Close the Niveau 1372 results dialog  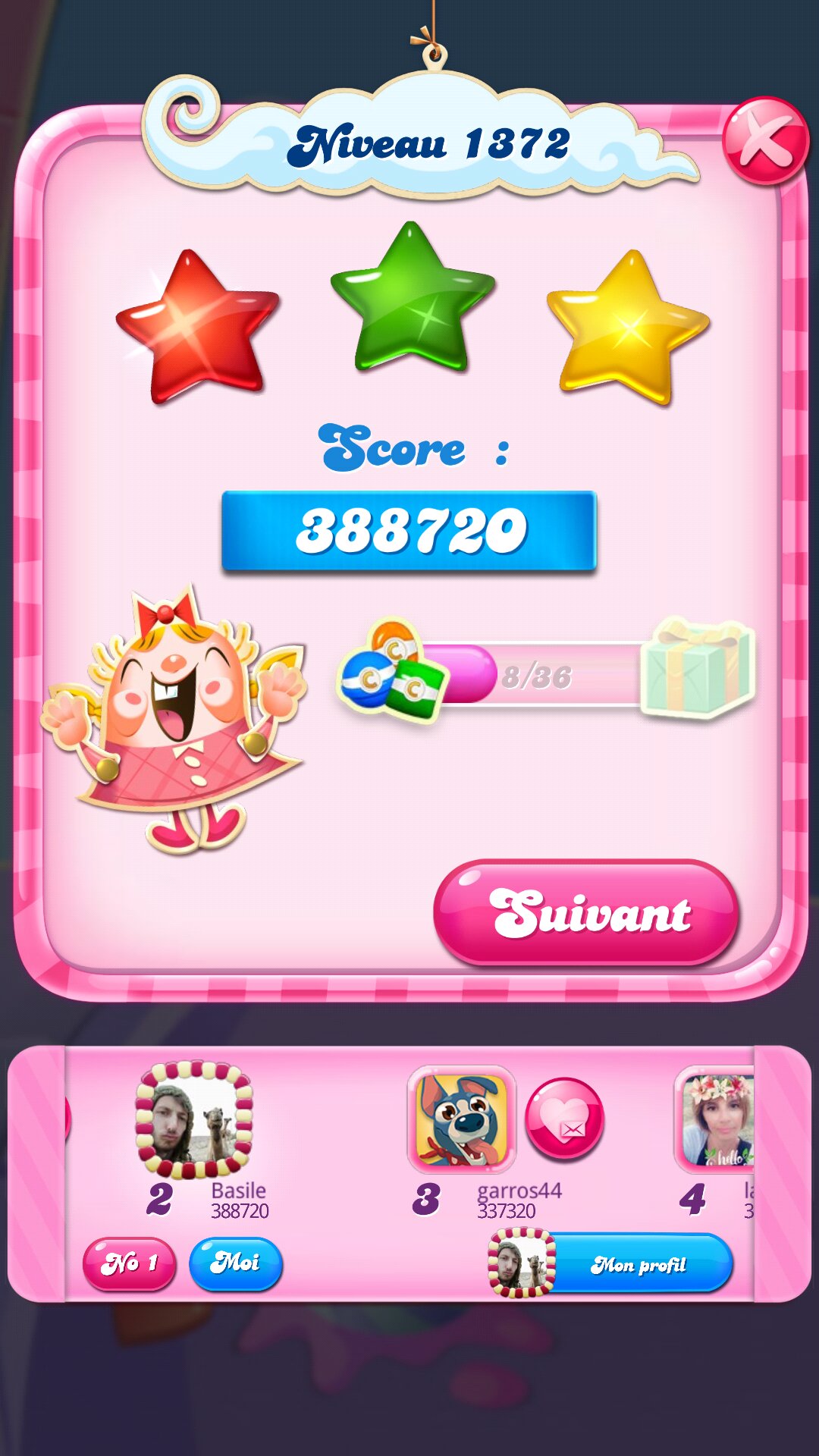tap(764, 141)
